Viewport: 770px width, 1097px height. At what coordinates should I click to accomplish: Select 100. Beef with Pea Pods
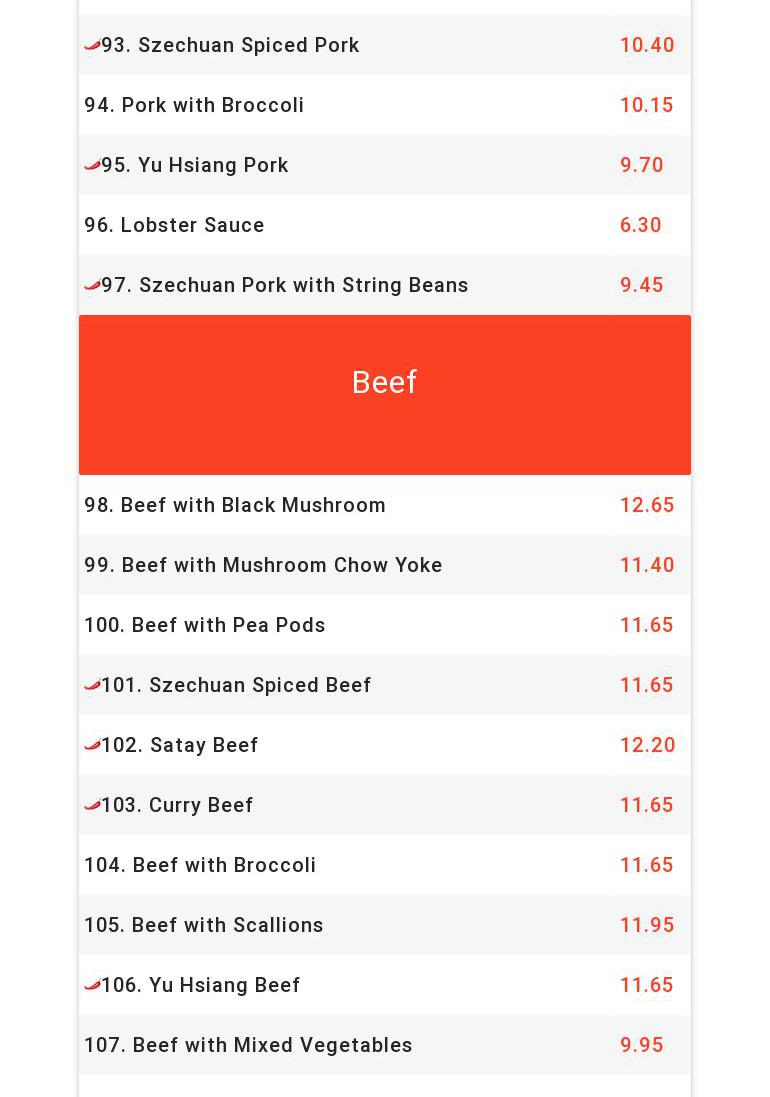pos(205,625)
